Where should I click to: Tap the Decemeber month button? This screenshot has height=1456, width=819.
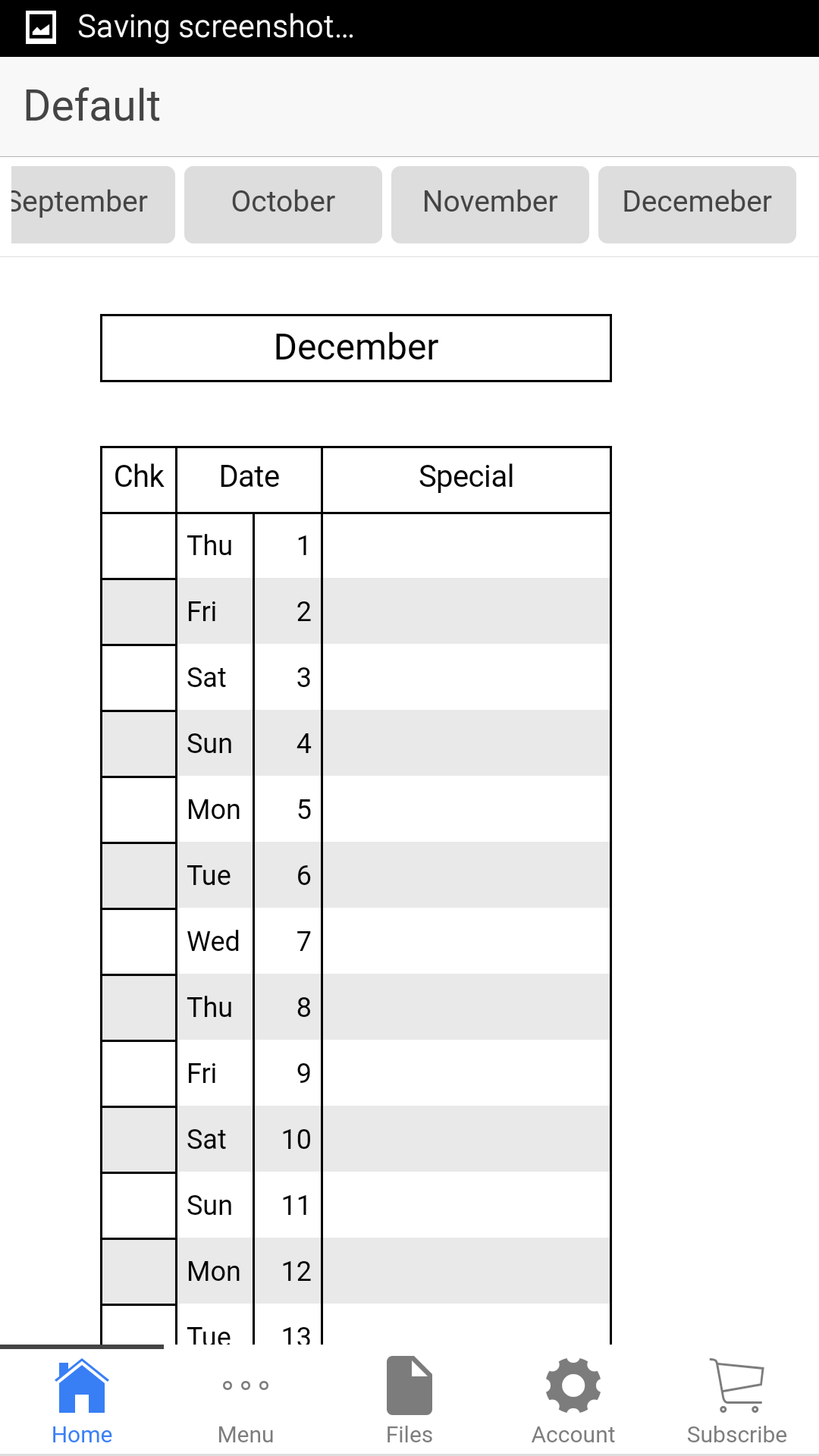point(697,205)
